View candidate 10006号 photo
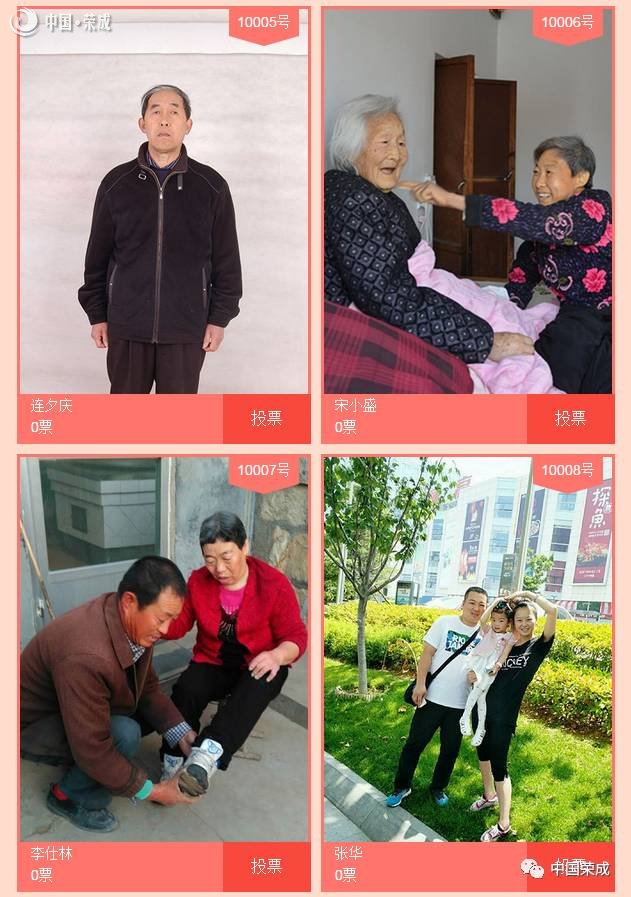Screen dimensions: 631x897 (468, 210)
